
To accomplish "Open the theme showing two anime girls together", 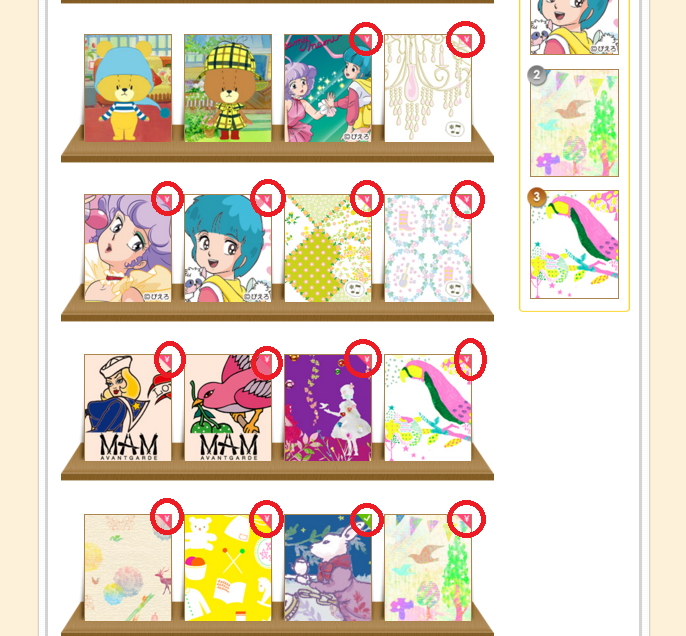I will (x=328, y=88).
